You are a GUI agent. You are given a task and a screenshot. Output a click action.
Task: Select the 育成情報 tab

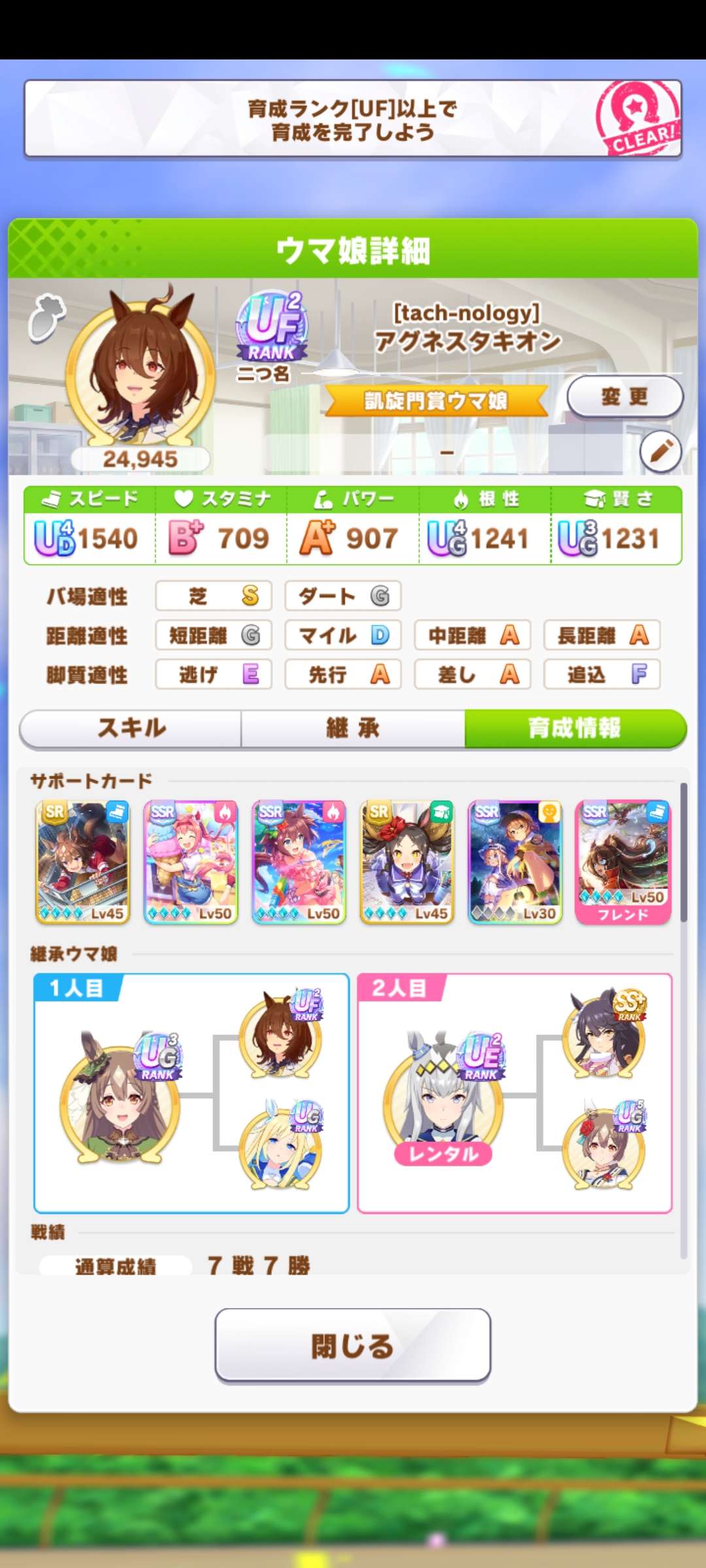click(x=575, y=728)
